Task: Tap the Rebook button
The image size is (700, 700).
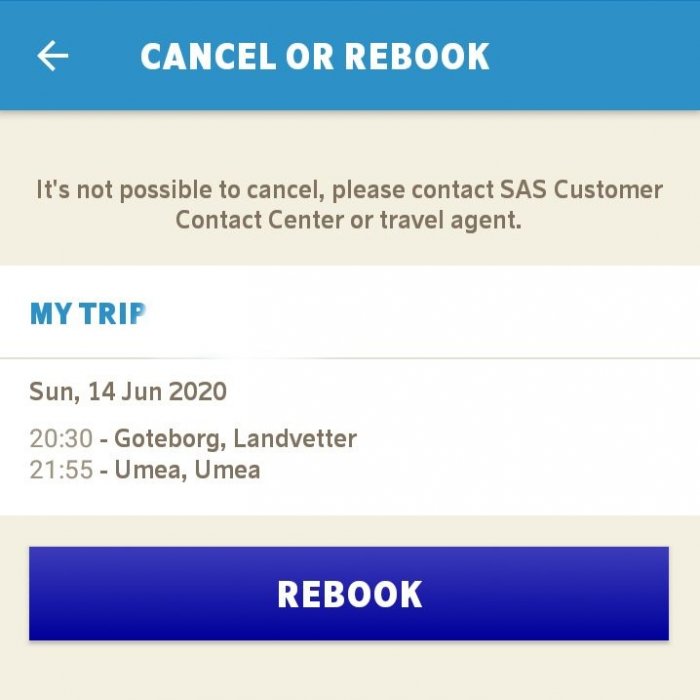Action: [x=349, y=594]
